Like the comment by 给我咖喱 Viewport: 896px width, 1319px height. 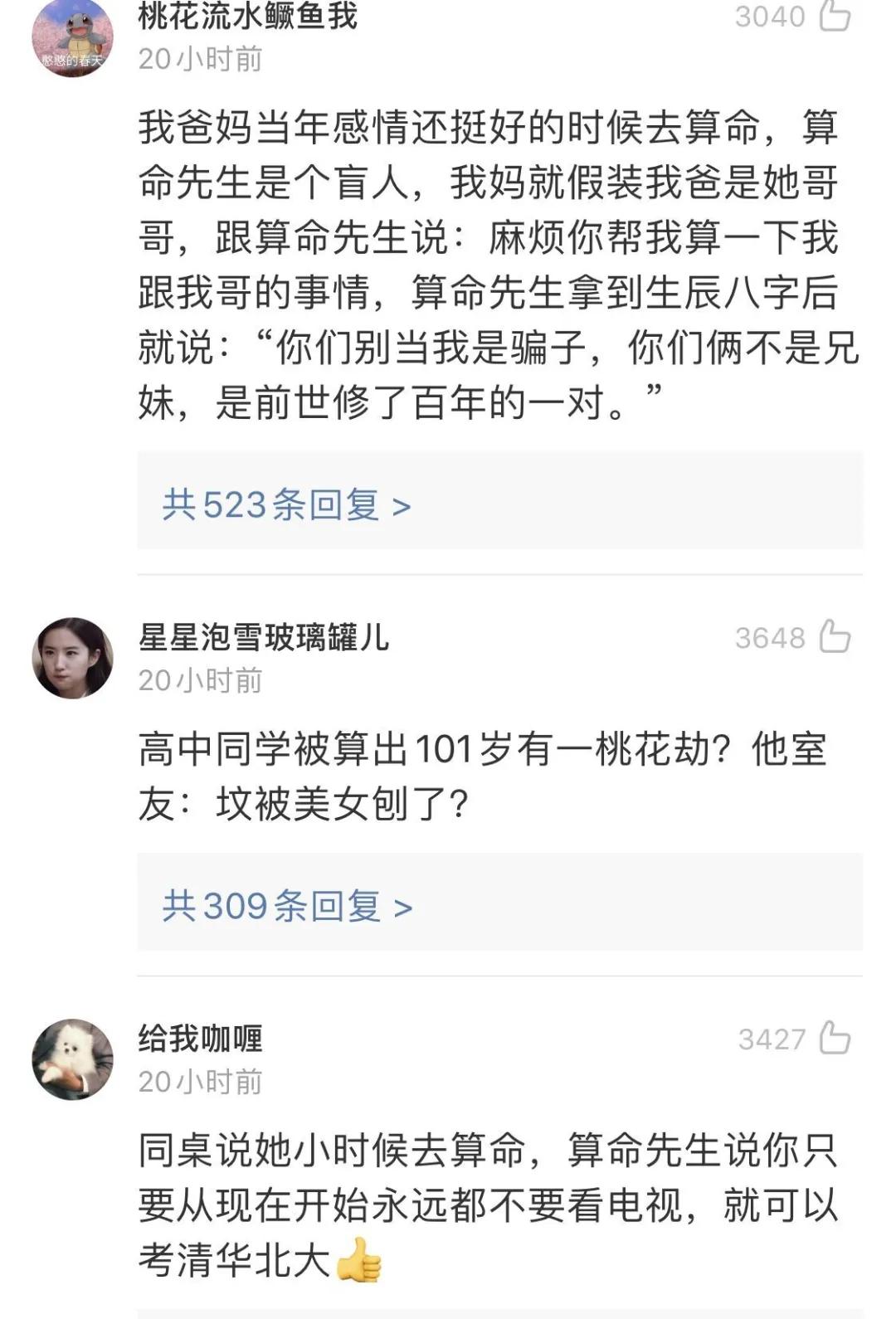[x=835, y=1039]
